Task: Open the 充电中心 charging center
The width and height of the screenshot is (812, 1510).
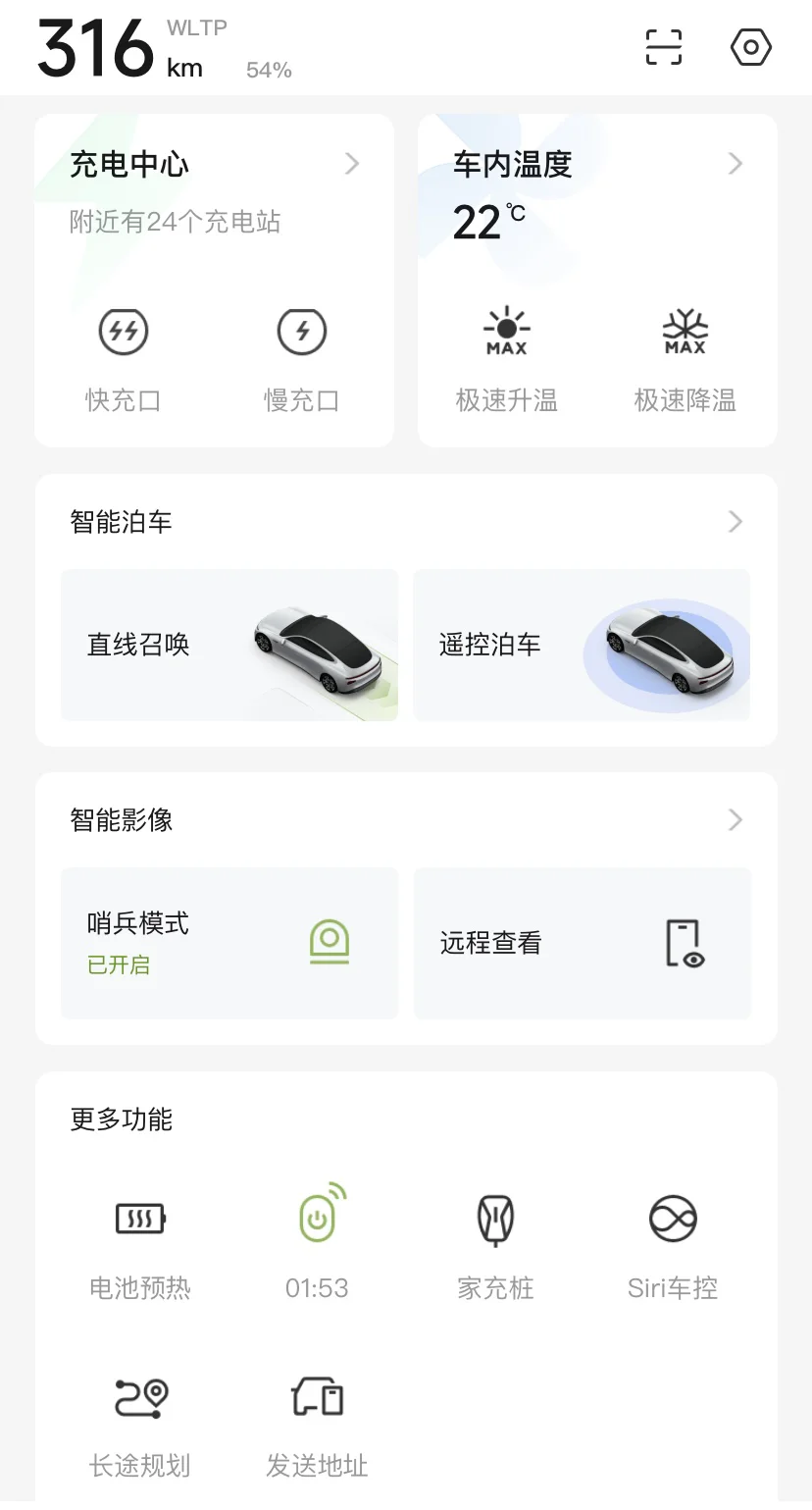Action: (x=214, y=165)
